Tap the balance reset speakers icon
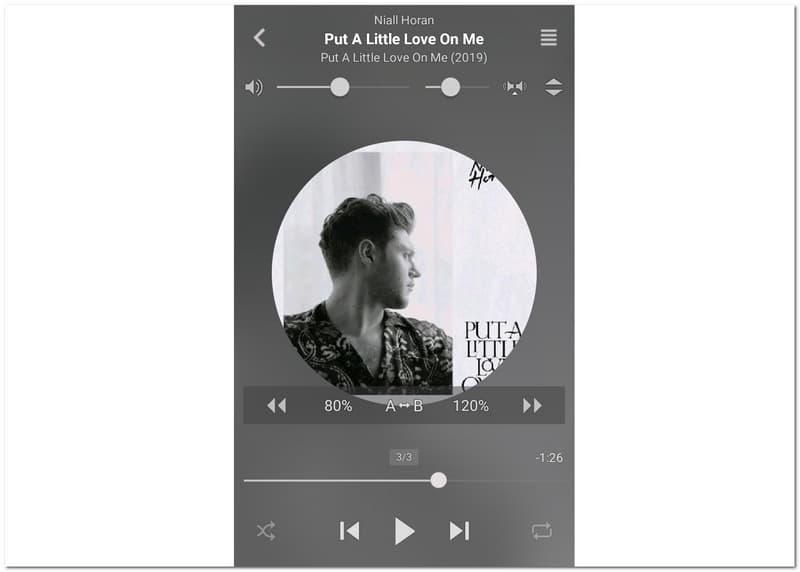Image resolution: width=800 pixels, height=572 pixels. click(x=514, y=87)
